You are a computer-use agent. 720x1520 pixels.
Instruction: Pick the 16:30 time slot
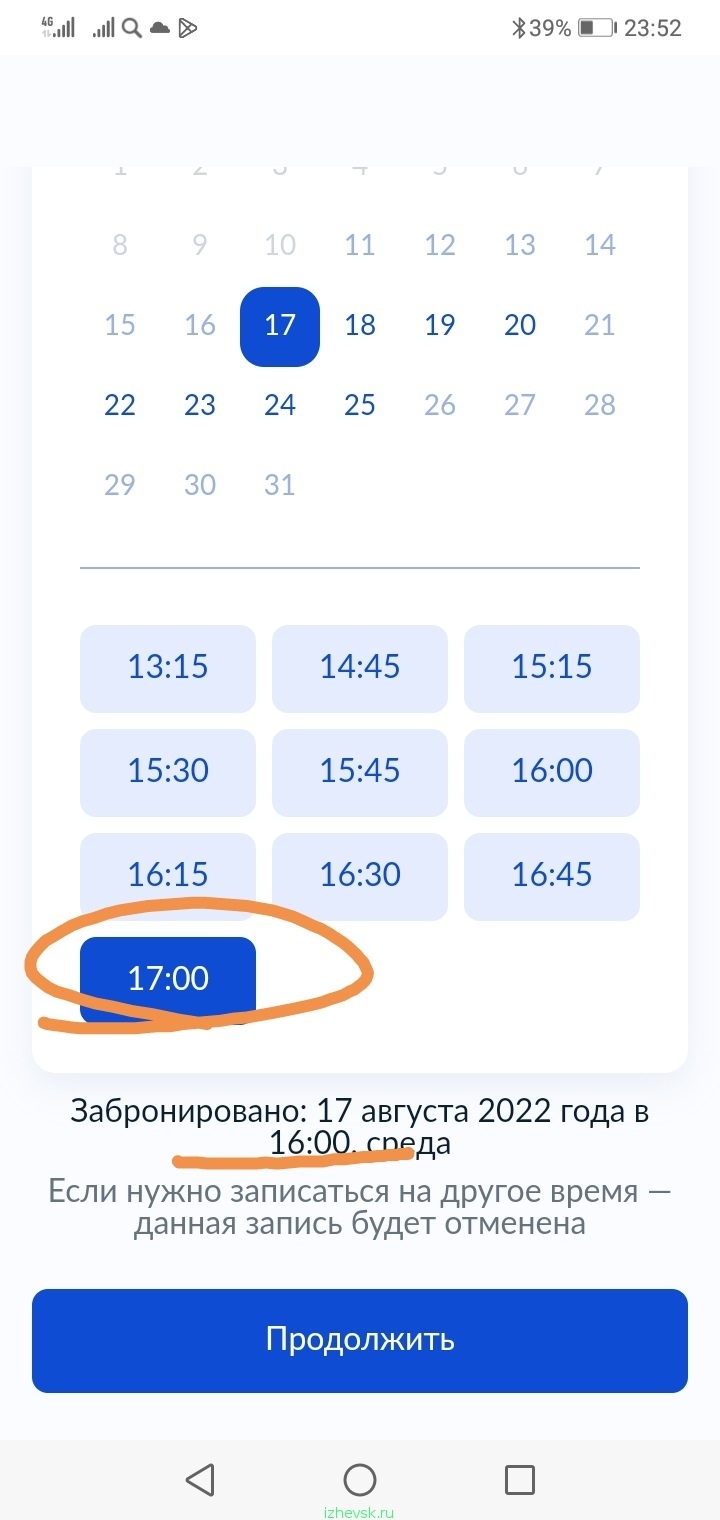click(360, 876)
